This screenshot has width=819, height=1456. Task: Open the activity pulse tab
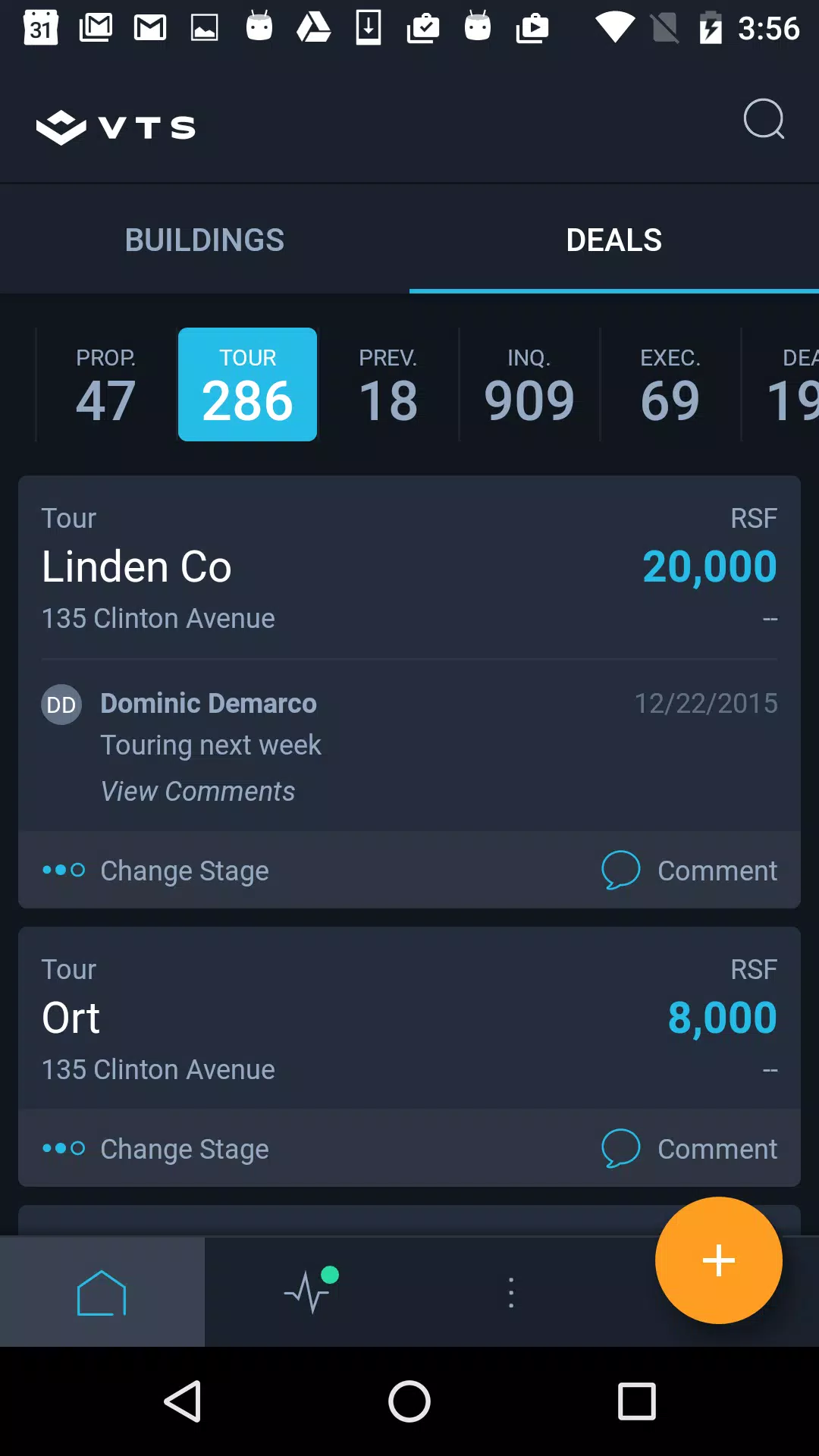pos(307,1292)
